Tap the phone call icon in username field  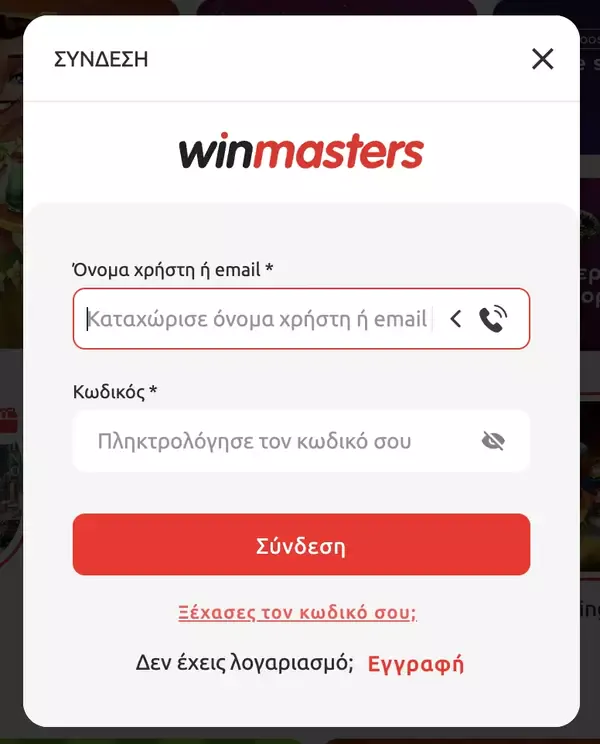click(493, 319)
